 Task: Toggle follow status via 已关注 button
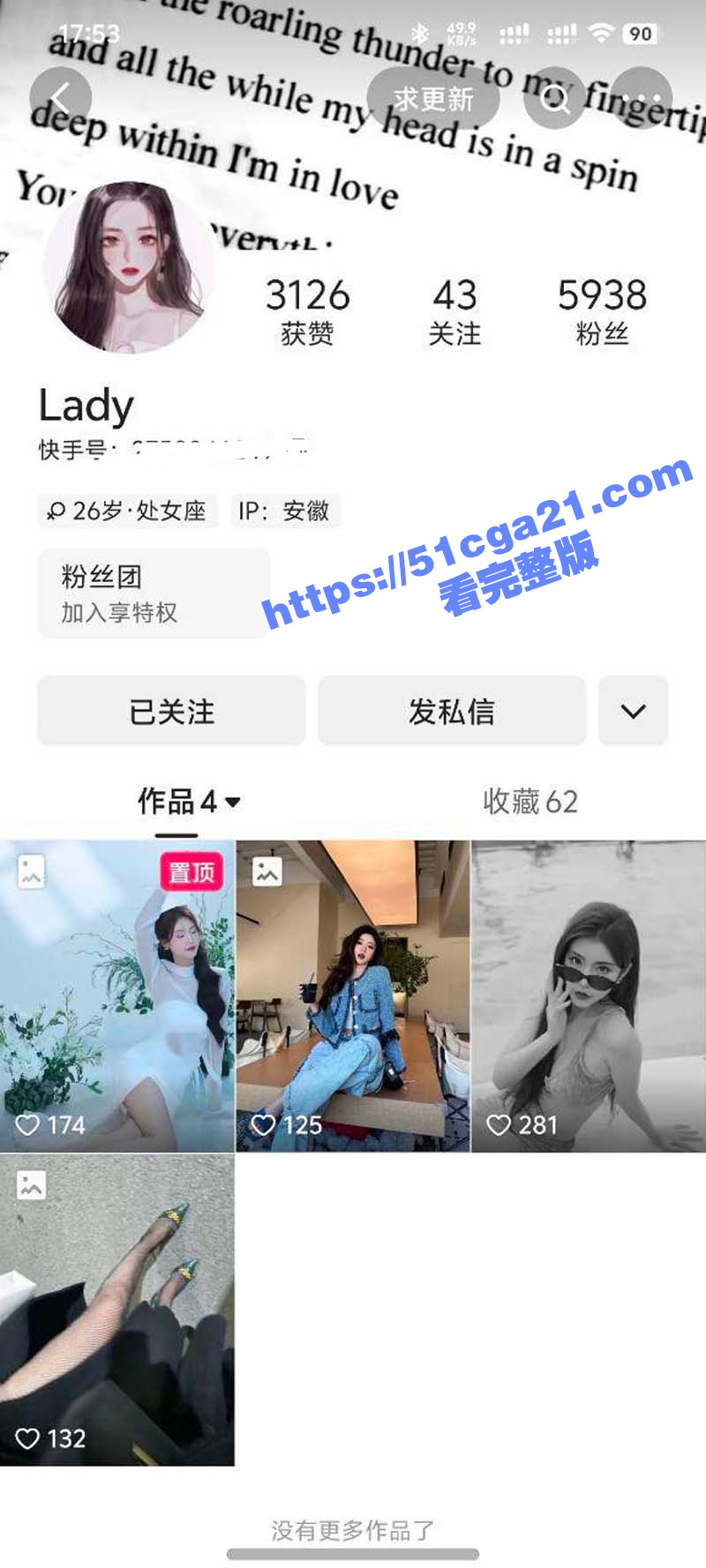tap(170, 711)
